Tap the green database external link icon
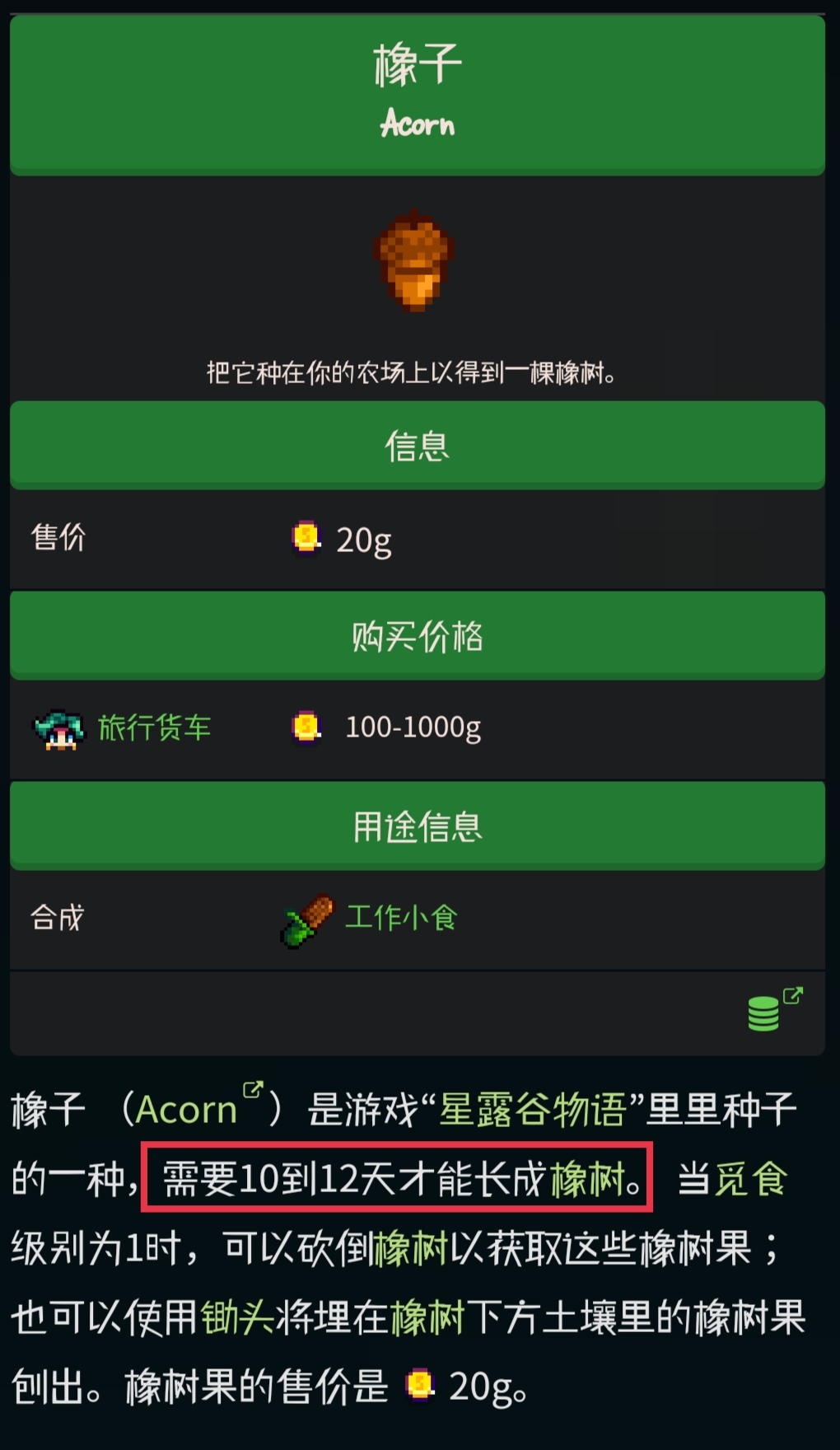 click(x=772, y=1010)
